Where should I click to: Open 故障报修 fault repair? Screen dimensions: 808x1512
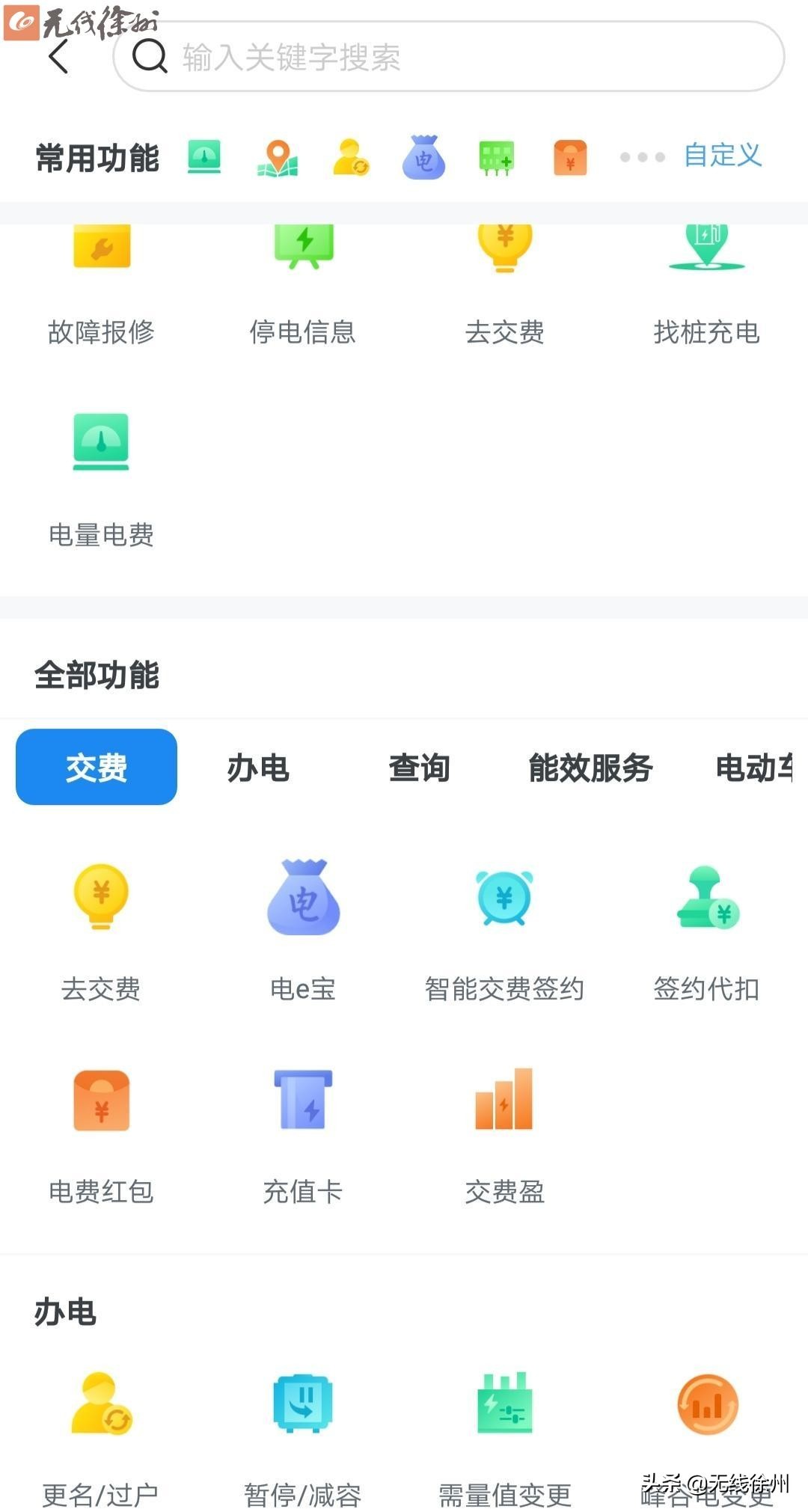[101, 284]
